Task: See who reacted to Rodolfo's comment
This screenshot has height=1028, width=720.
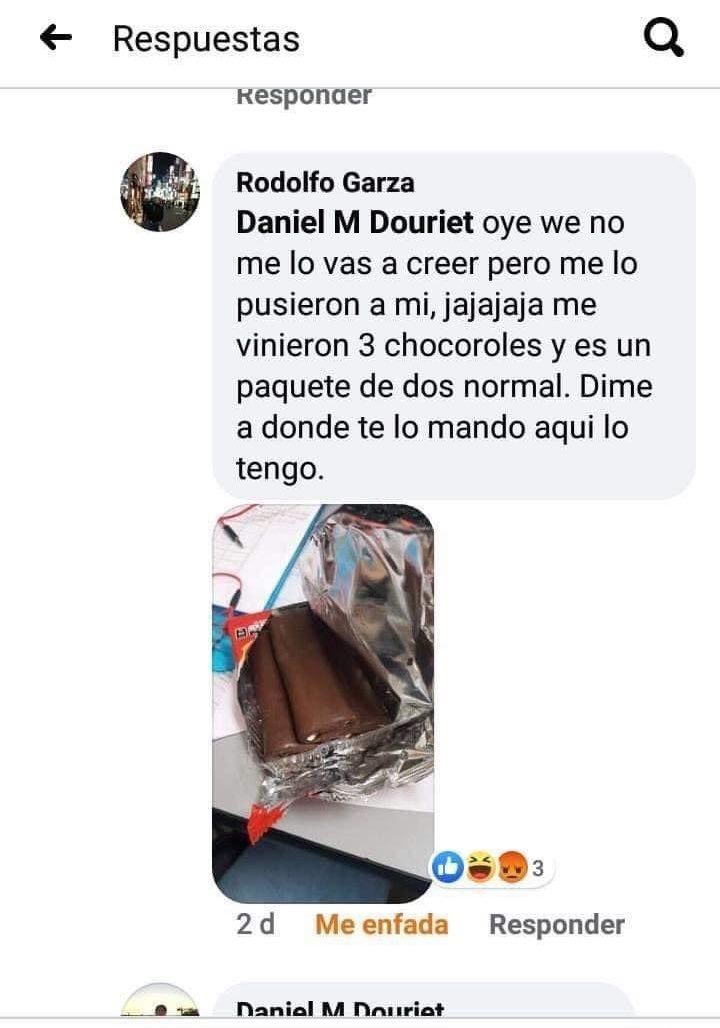Action: [x=491, y=869]
